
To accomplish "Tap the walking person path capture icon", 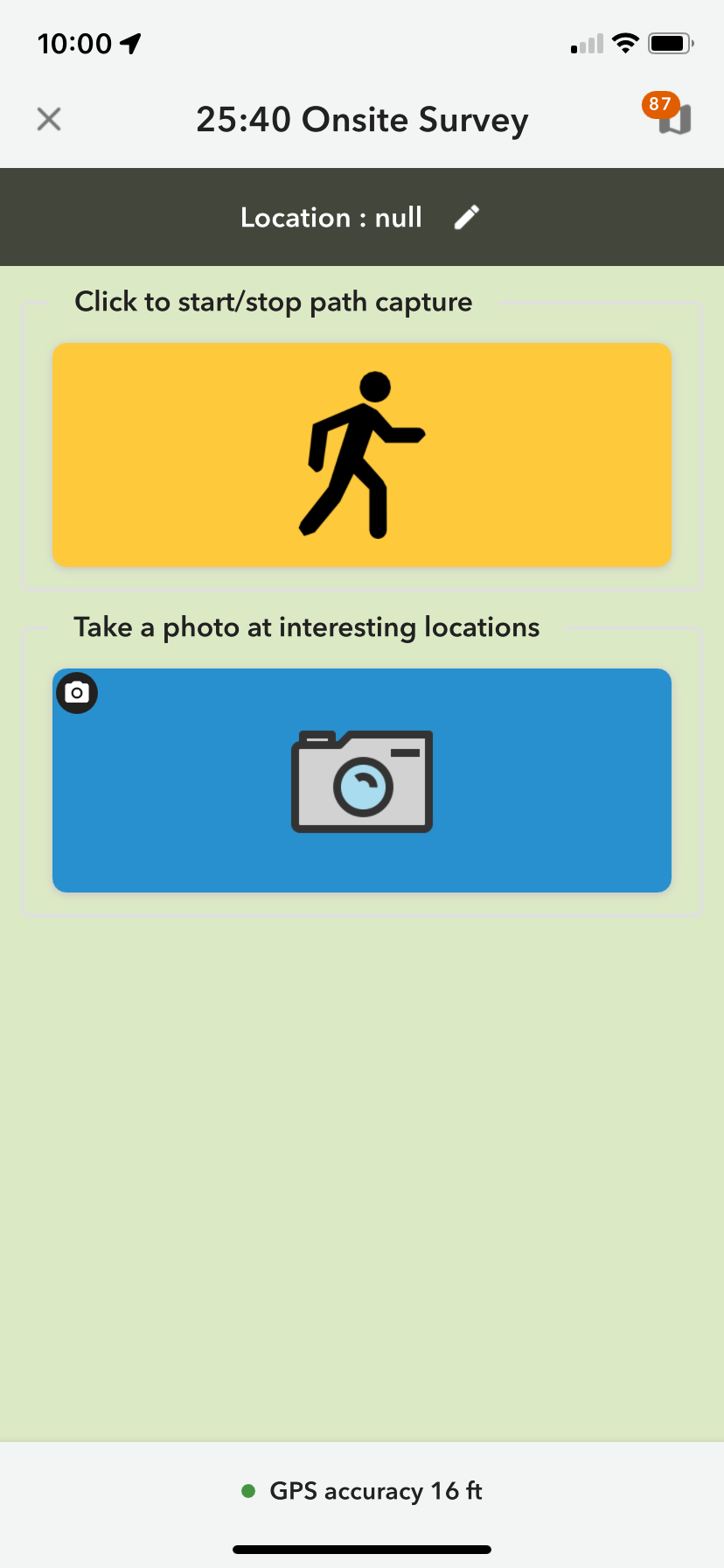I will coord(362,453).
